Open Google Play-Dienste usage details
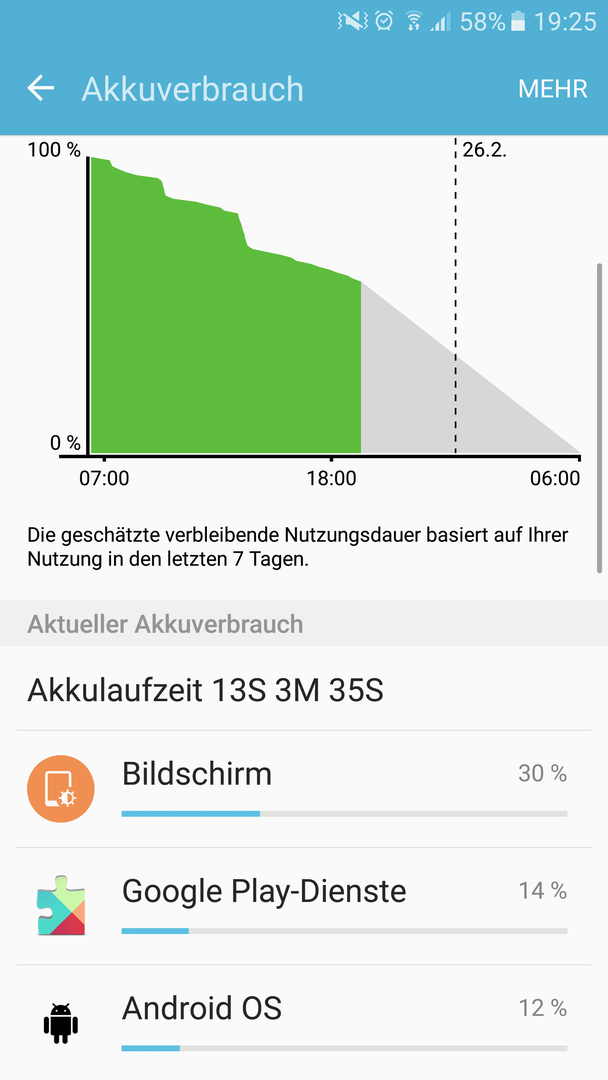 pyautogui.click(x=304, y=906)
